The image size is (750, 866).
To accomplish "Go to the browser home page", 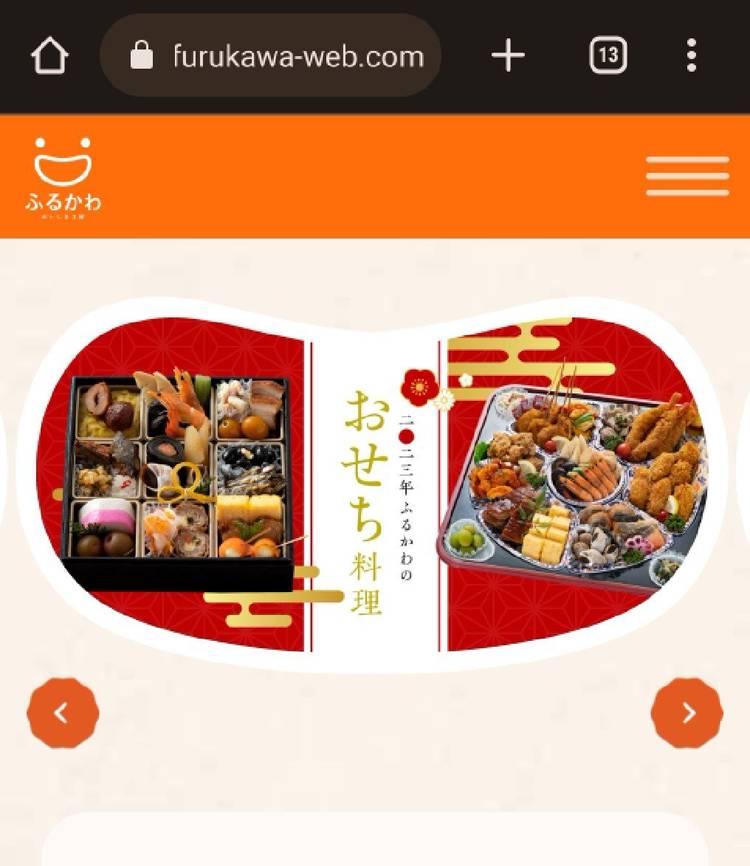I will point(49,56).
